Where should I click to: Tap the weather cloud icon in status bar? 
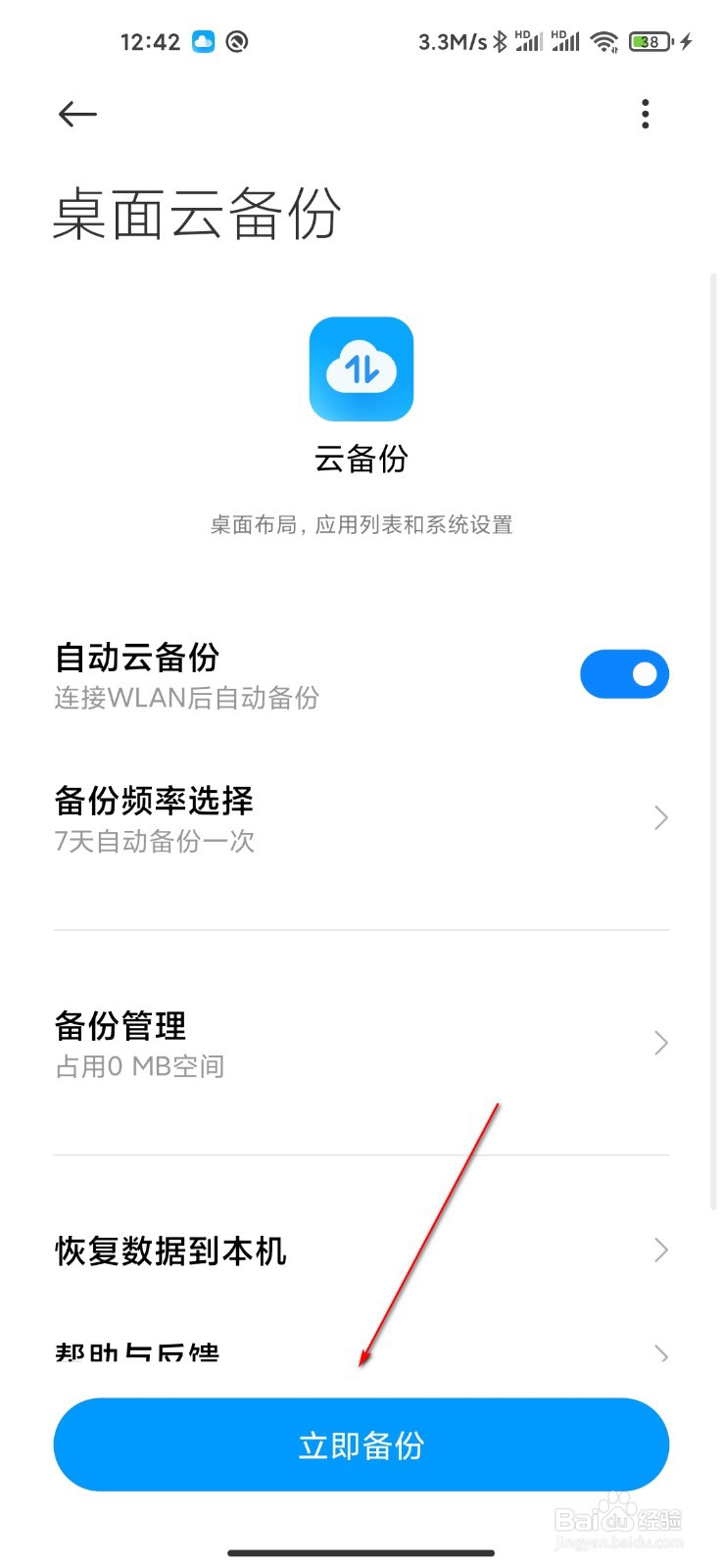[x=202, y=41]
